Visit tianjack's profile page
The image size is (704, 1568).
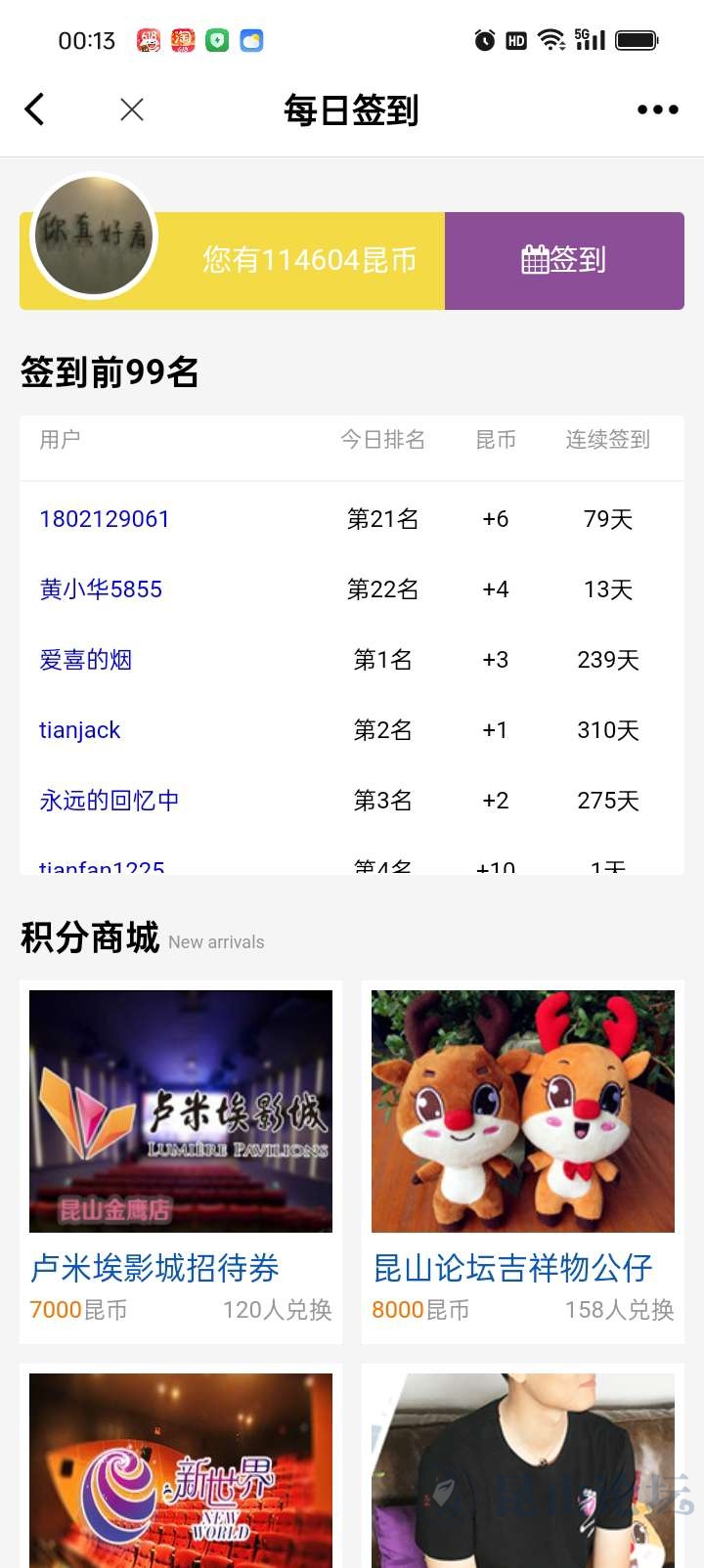[x=80, y=730]
